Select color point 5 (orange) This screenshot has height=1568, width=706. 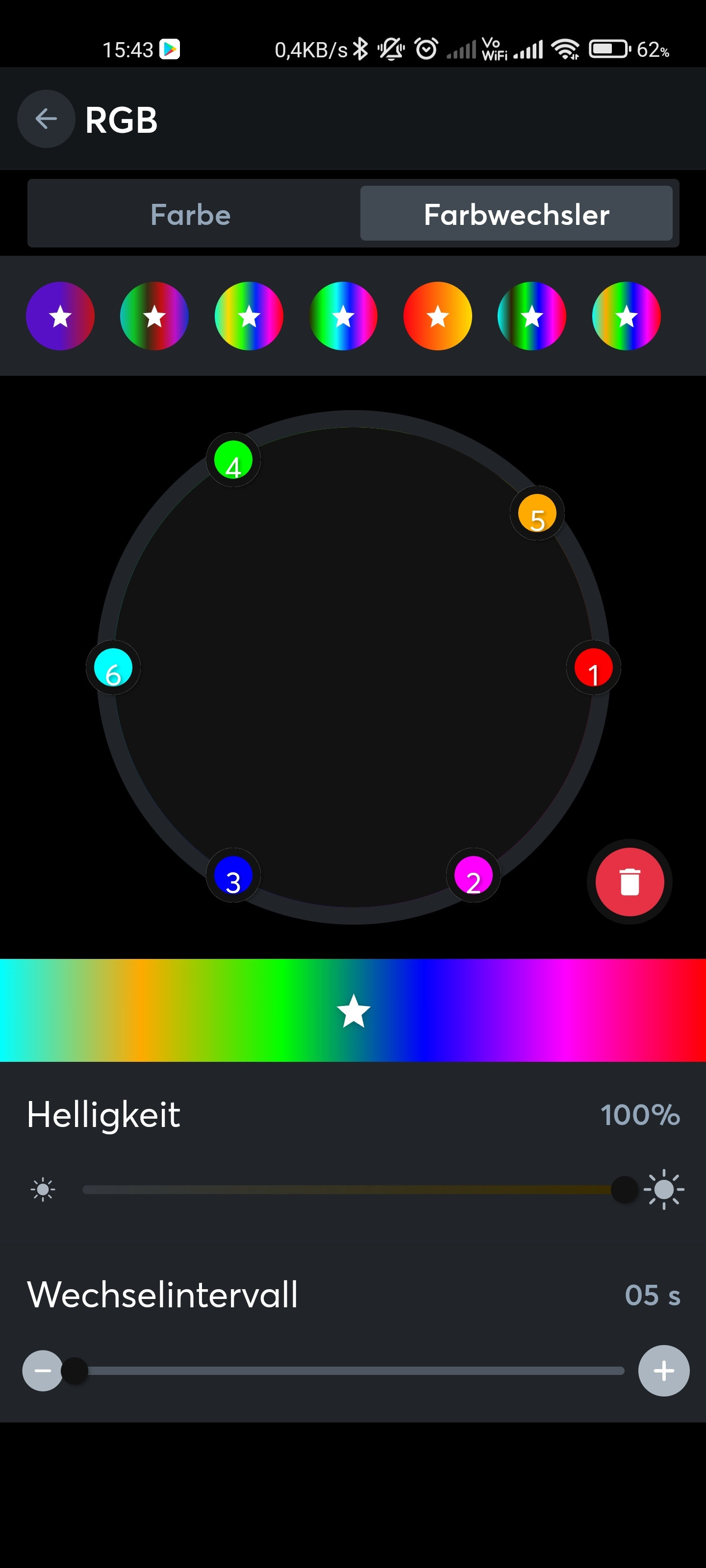(x=537, y=514)
